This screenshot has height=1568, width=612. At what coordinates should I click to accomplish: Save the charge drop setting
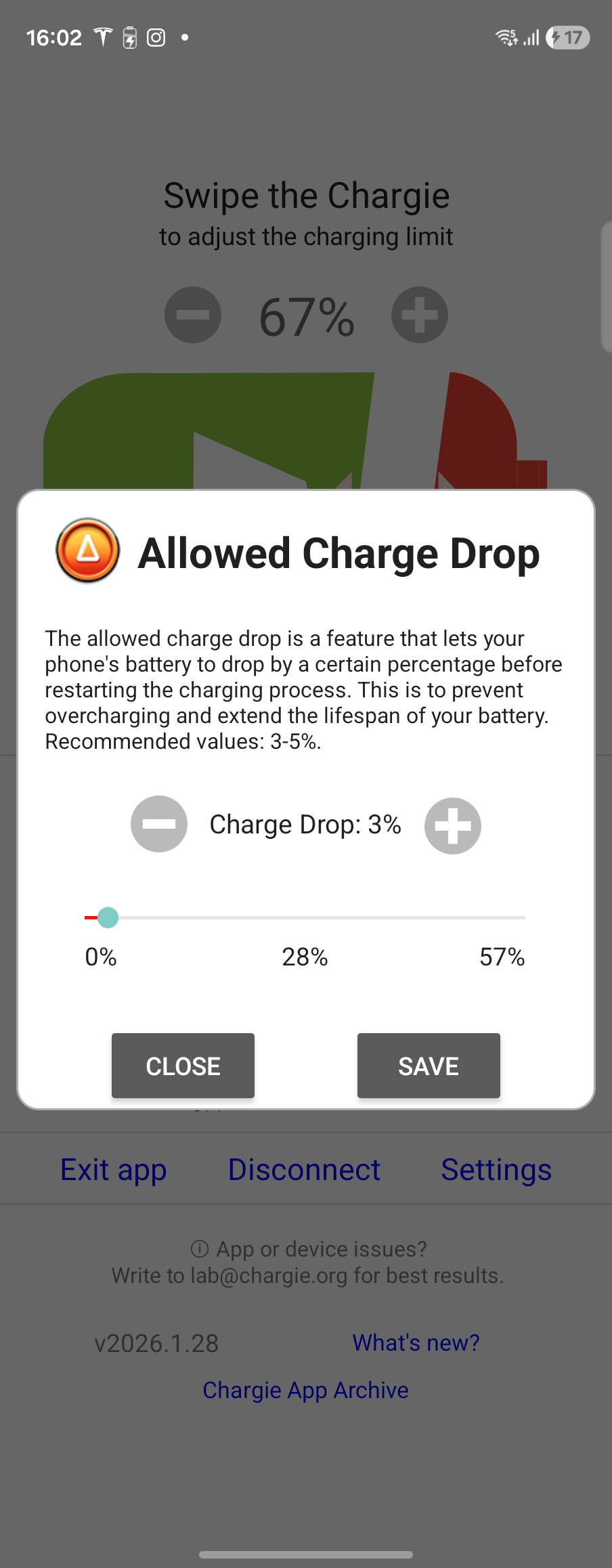click(429, 1066)
